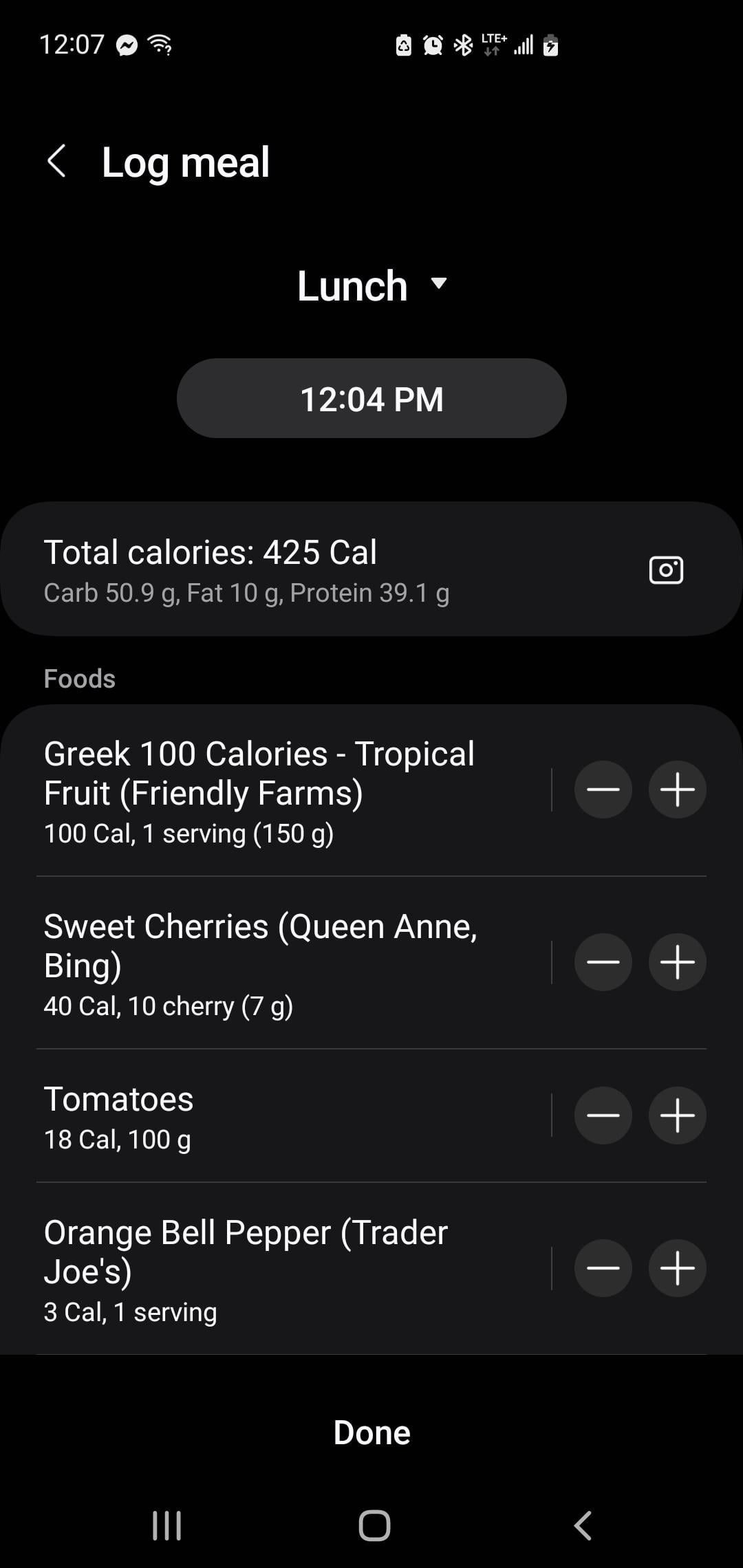Go back from Log meal screen
The width and height of the screenshot is (743, 1568).
57,162
